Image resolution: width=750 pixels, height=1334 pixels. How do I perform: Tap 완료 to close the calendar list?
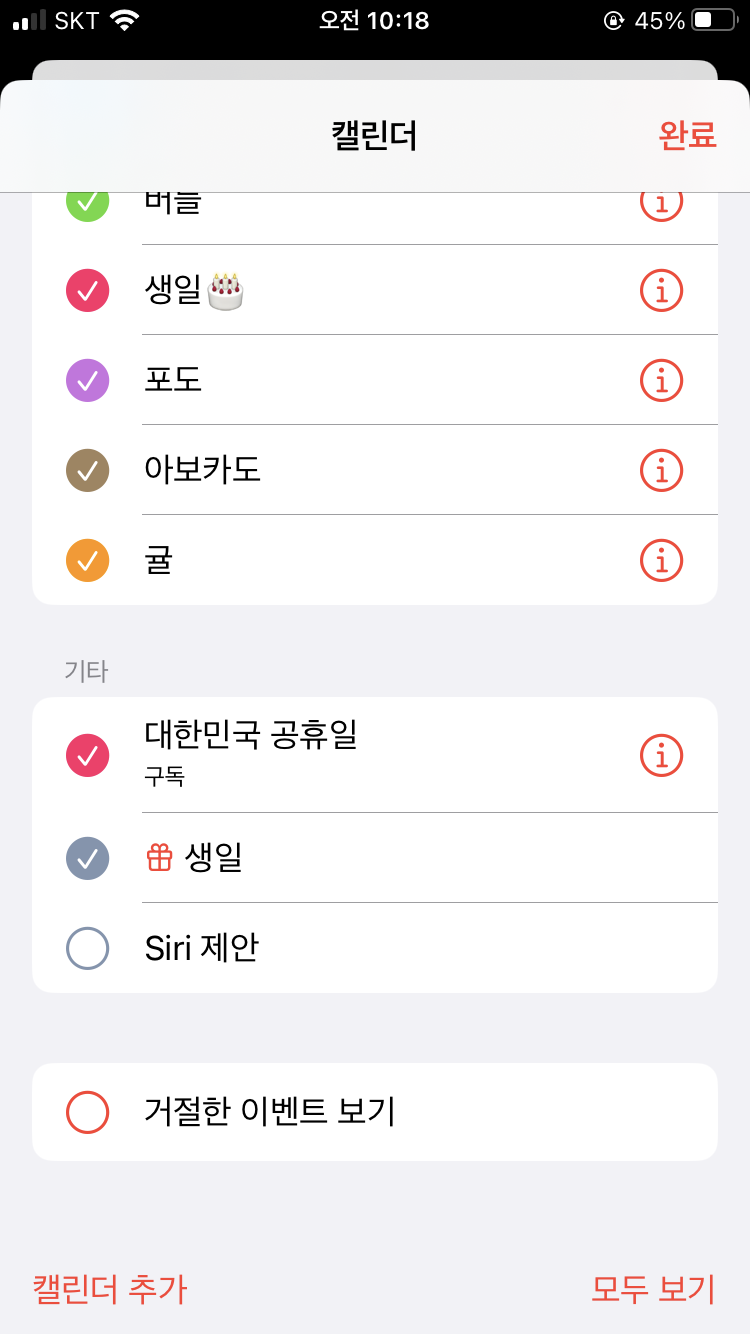687,135
